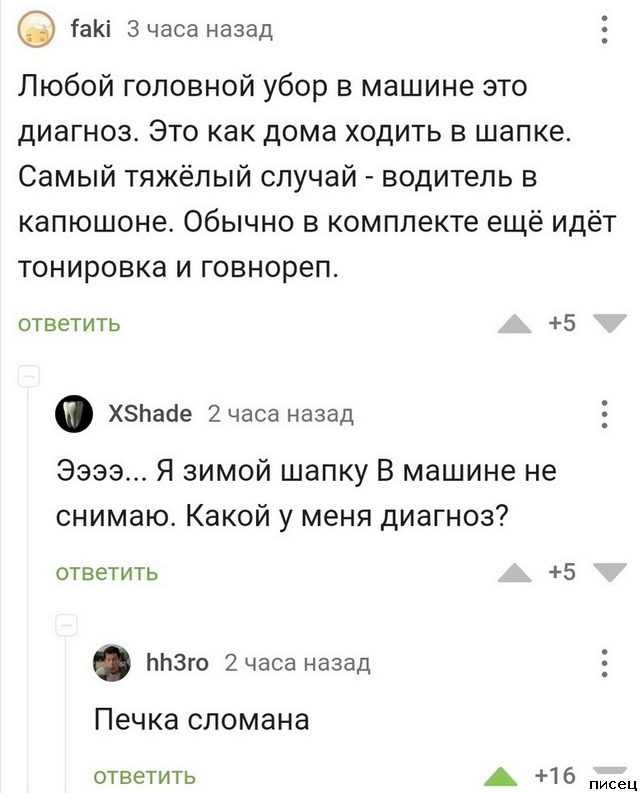The width and height of the screenshot is (640, 793).
Task: Downvote faki's comment
Action: [610, 323]
